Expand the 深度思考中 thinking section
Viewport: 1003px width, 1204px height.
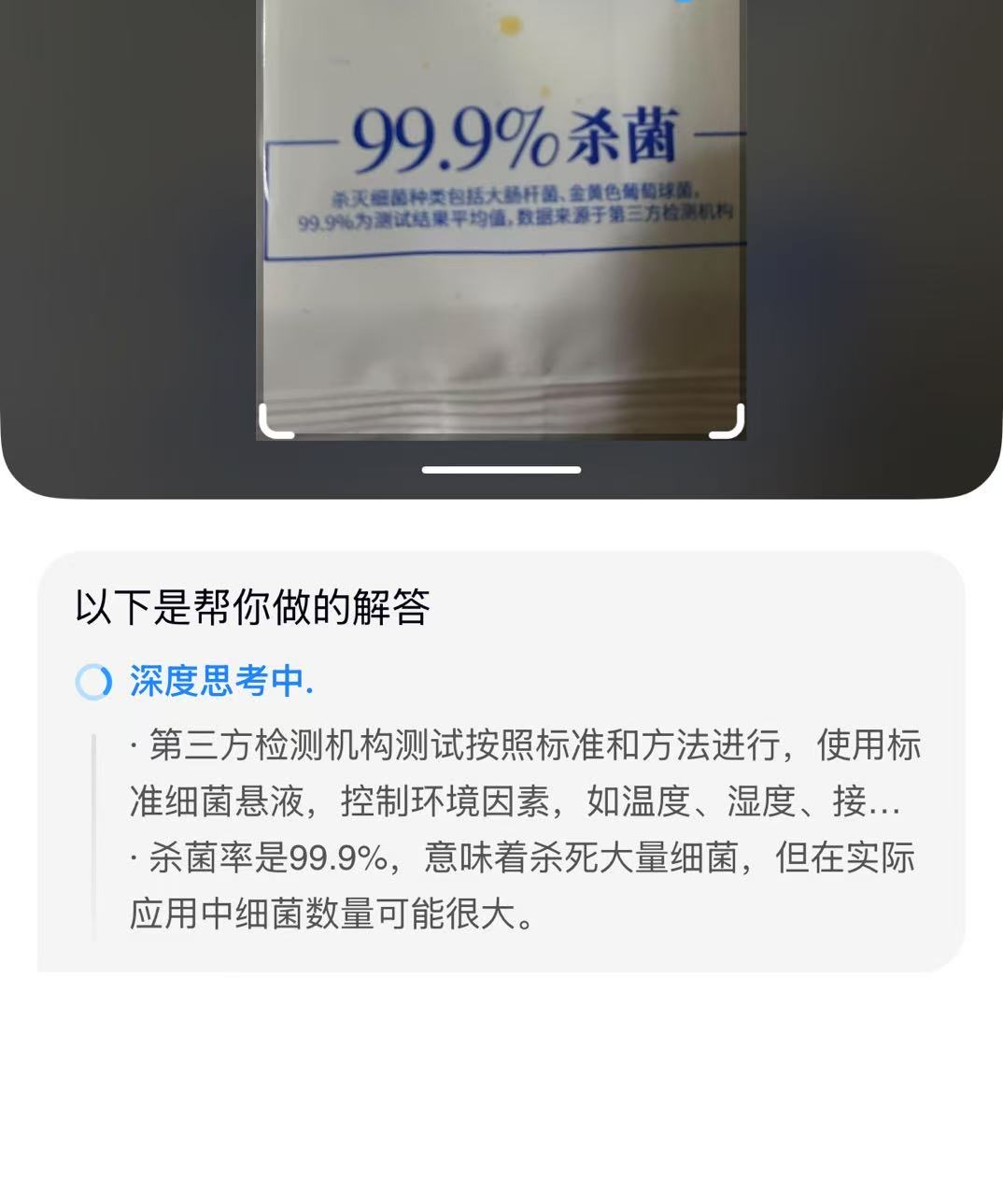(x=220, y=682)
